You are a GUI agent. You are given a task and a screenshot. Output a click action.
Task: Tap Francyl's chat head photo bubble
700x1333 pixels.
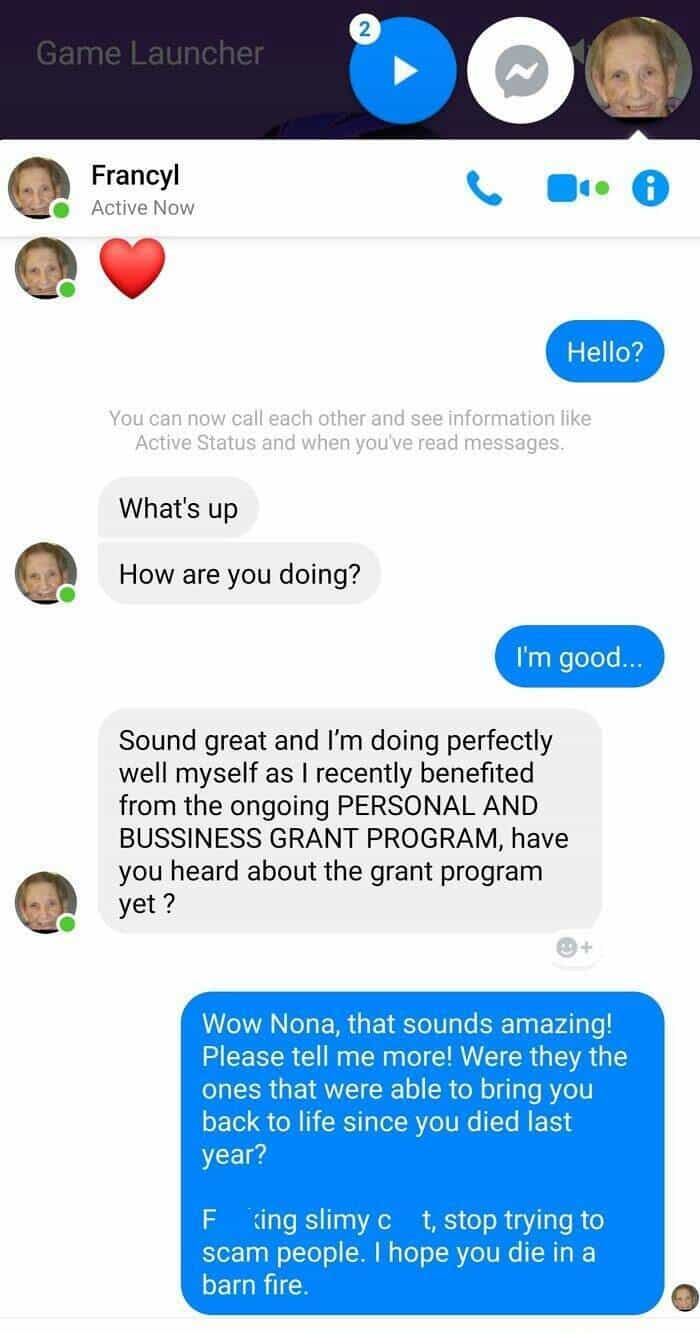point(638,68)
